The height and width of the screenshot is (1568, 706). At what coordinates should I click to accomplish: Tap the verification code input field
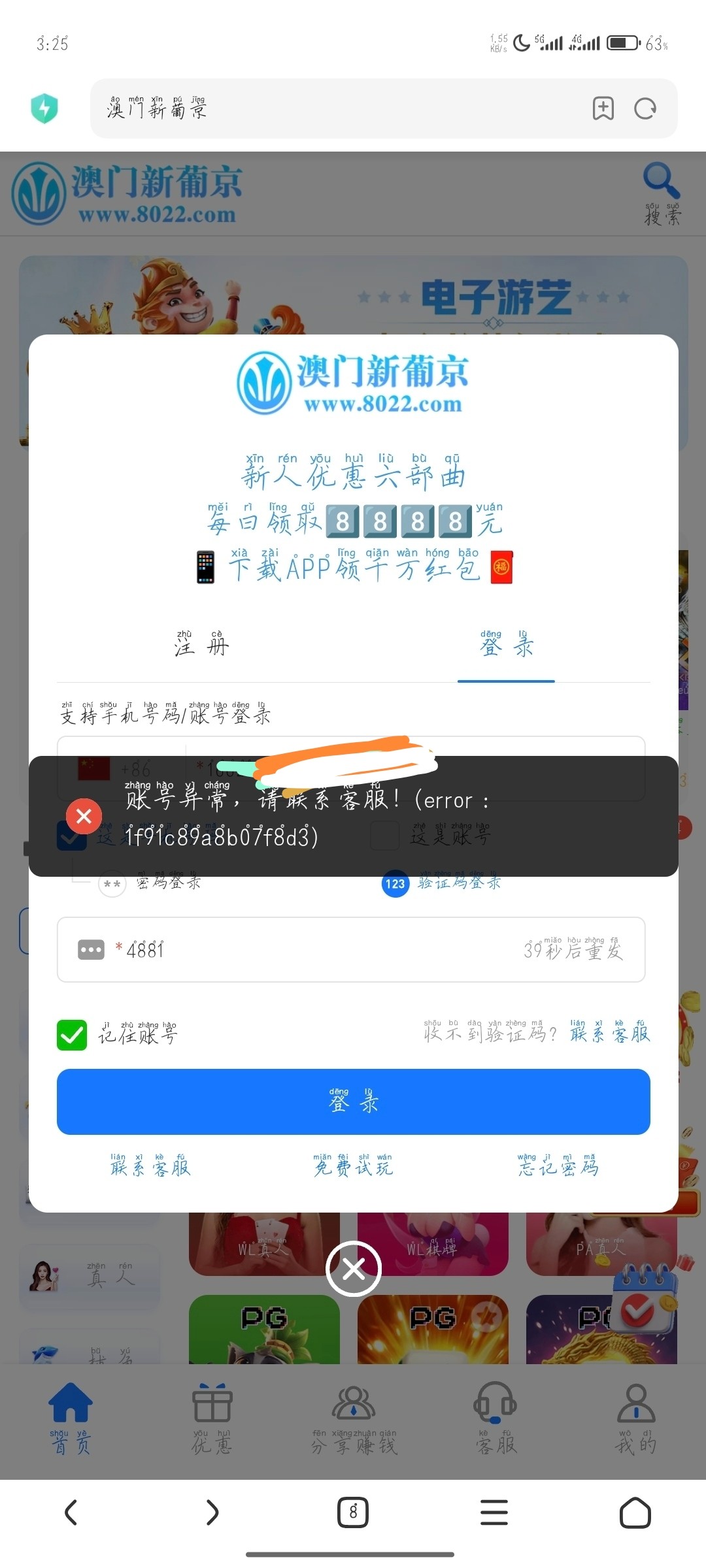(x=314, y=949)
